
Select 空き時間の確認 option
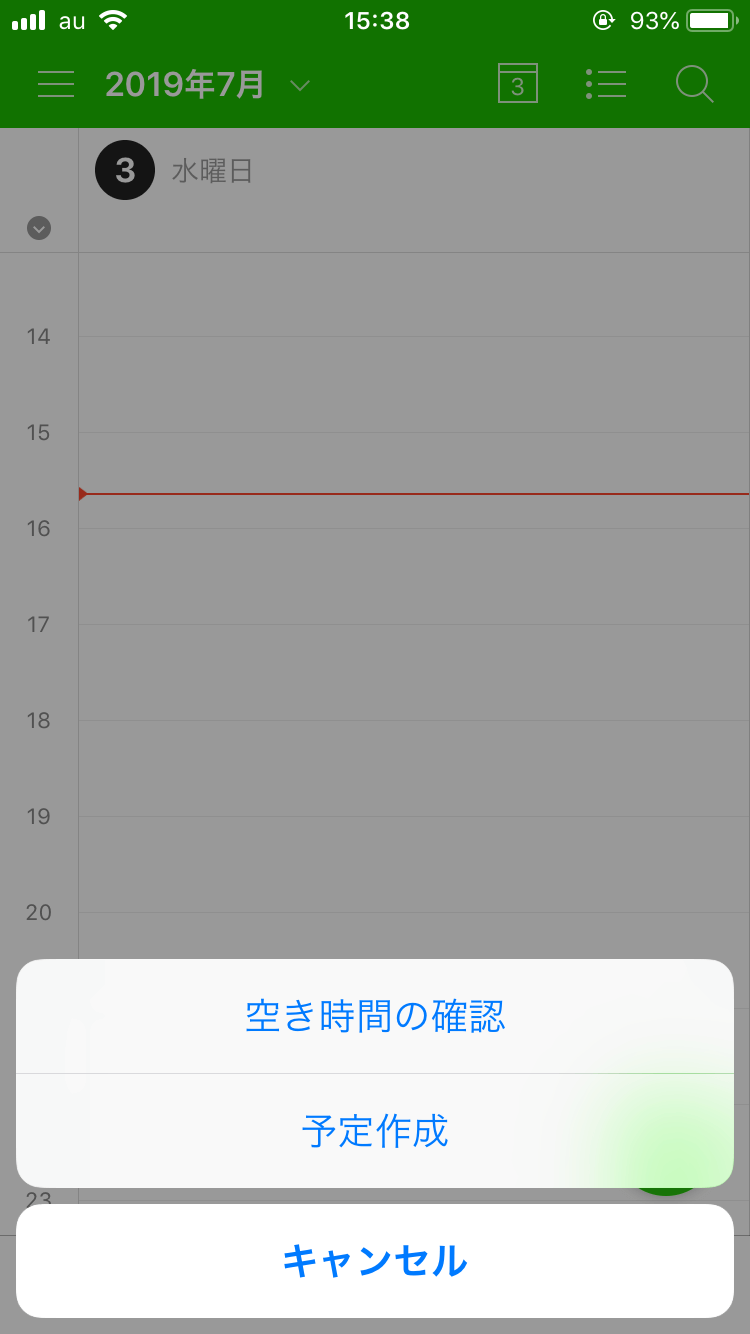(375, 1016)
